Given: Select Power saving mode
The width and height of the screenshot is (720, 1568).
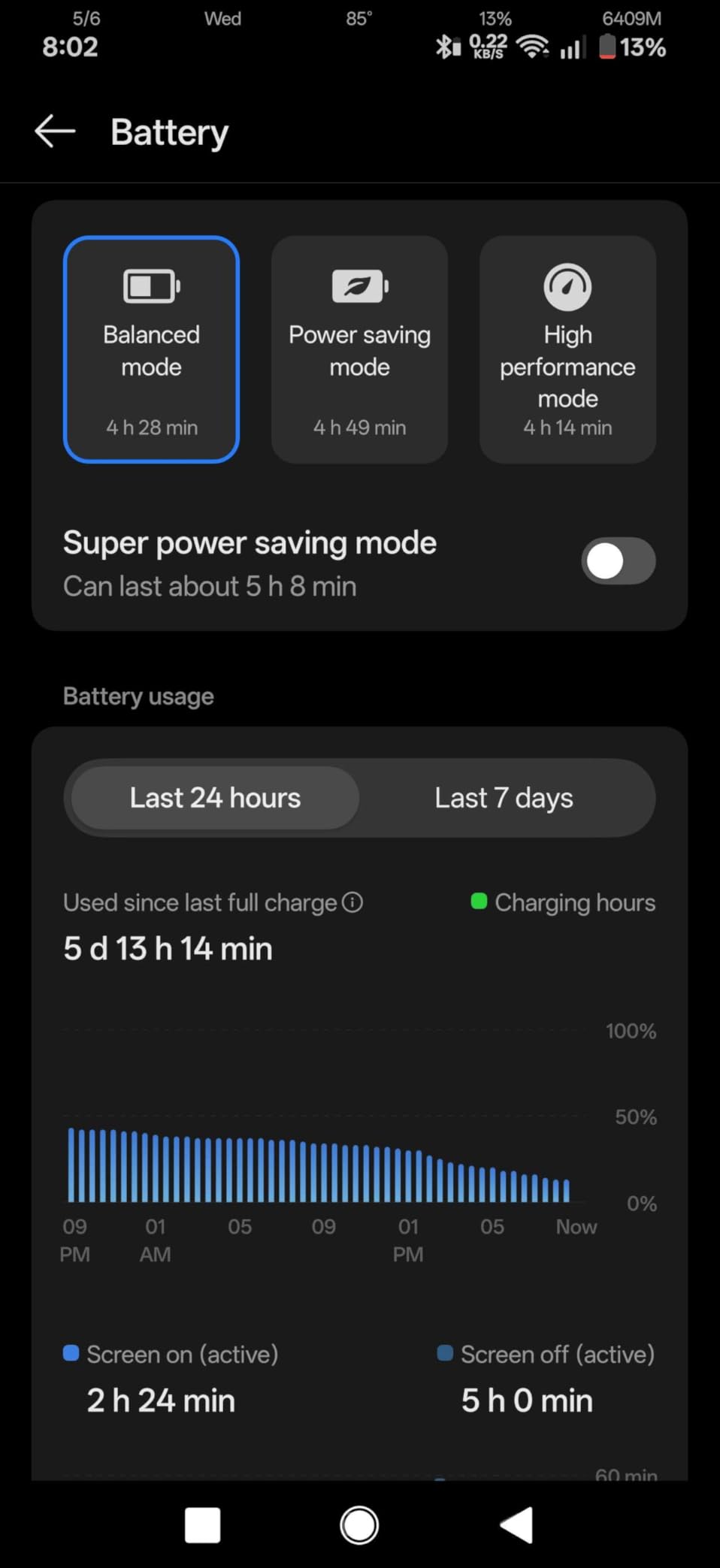Looking at the screenshot, I should click(x=359, y=349).
